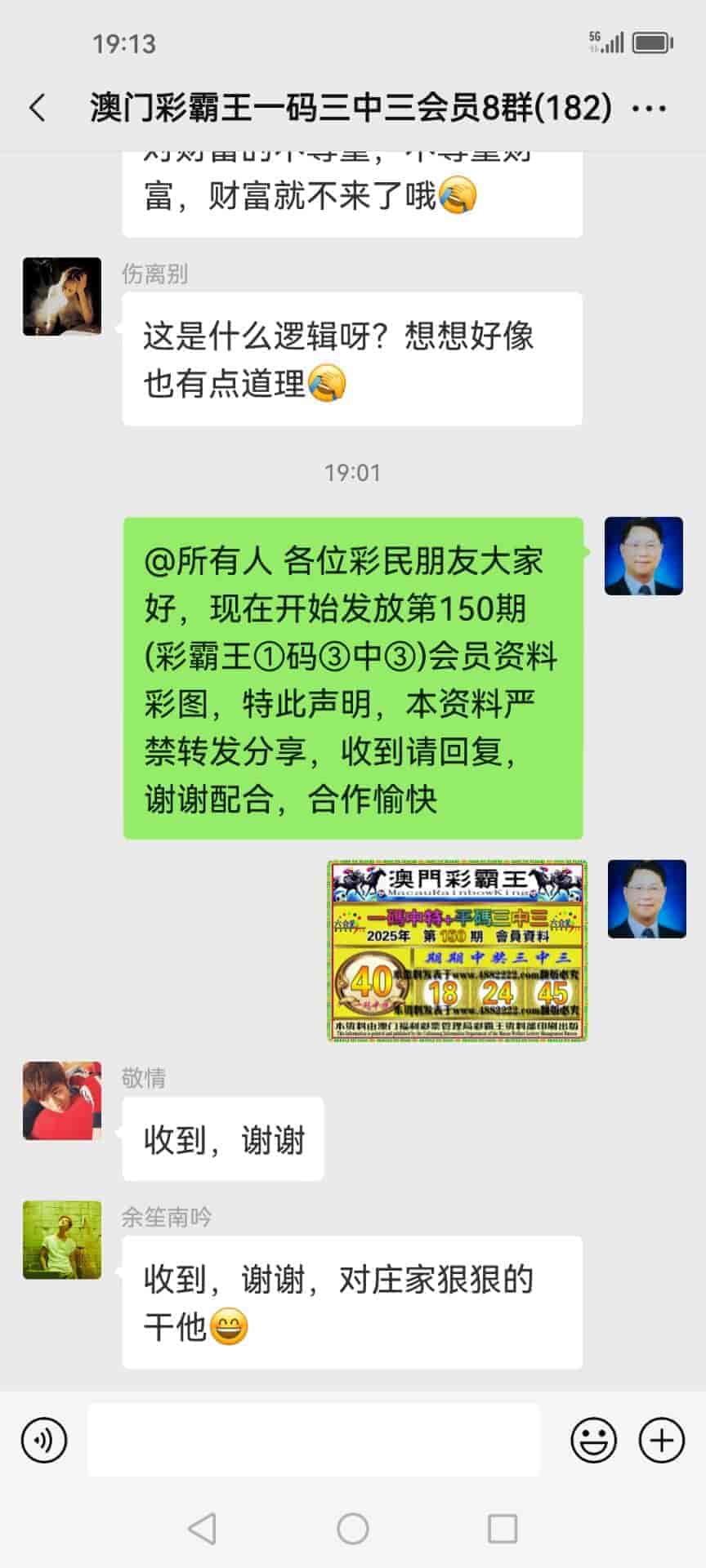View 伤离别's profile avatar
The image size is (706, 1568).
point(62,296)
